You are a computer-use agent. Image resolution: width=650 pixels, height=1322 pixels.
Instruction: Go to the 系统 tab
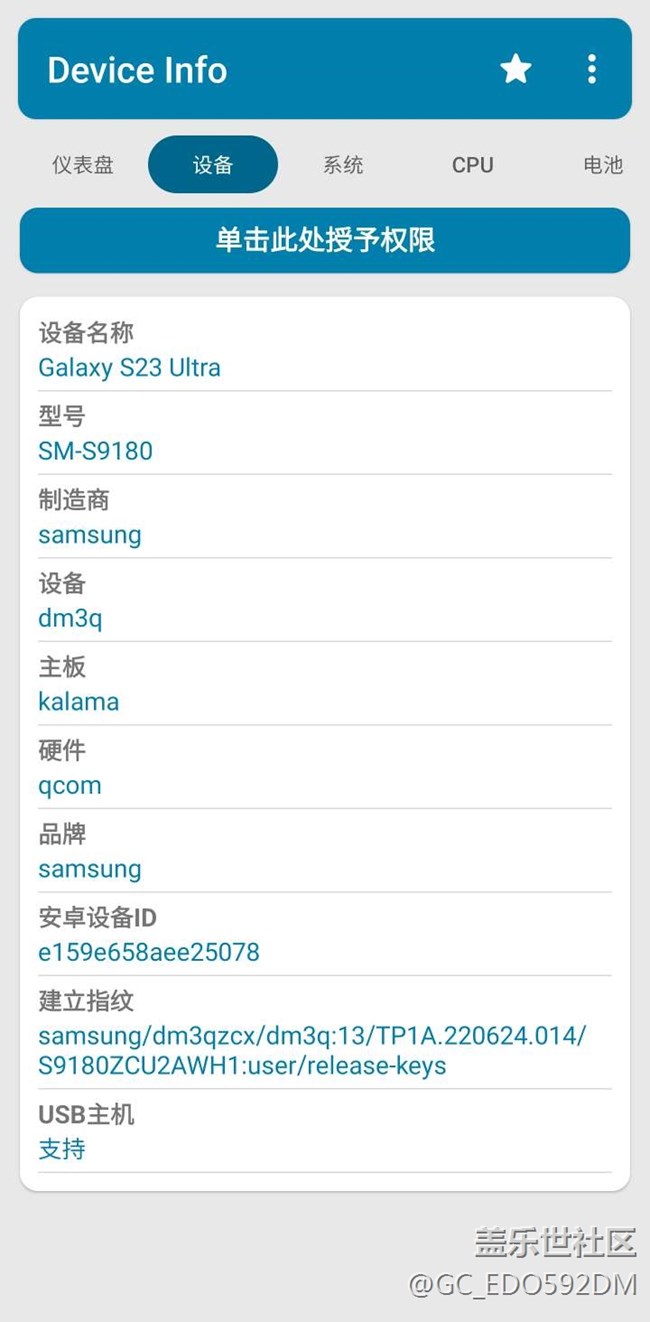[x=343, y=165]
